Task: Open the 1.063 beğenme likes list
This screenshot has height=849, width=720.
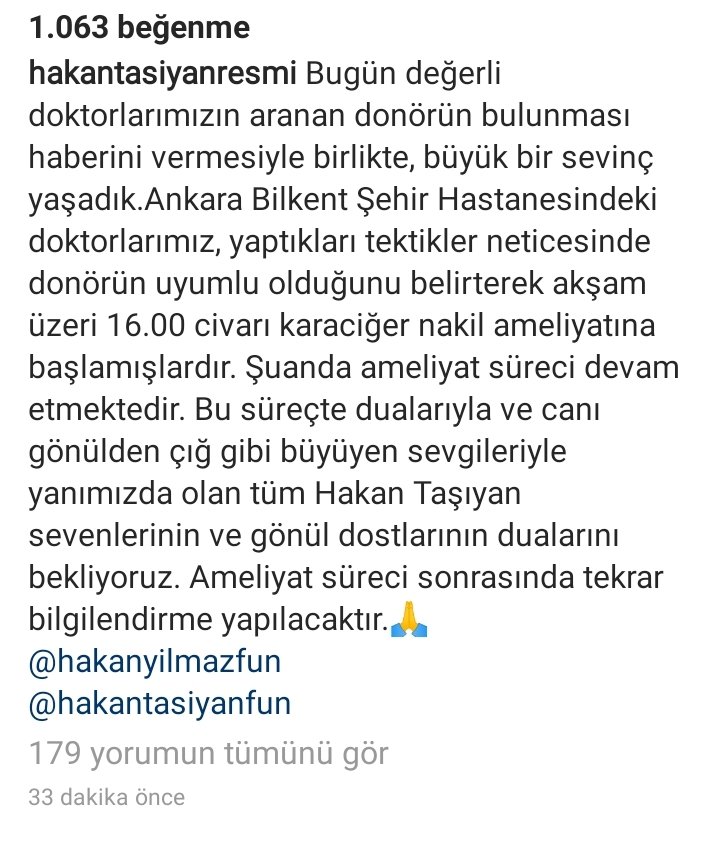Action: click(x=140, y=30)
